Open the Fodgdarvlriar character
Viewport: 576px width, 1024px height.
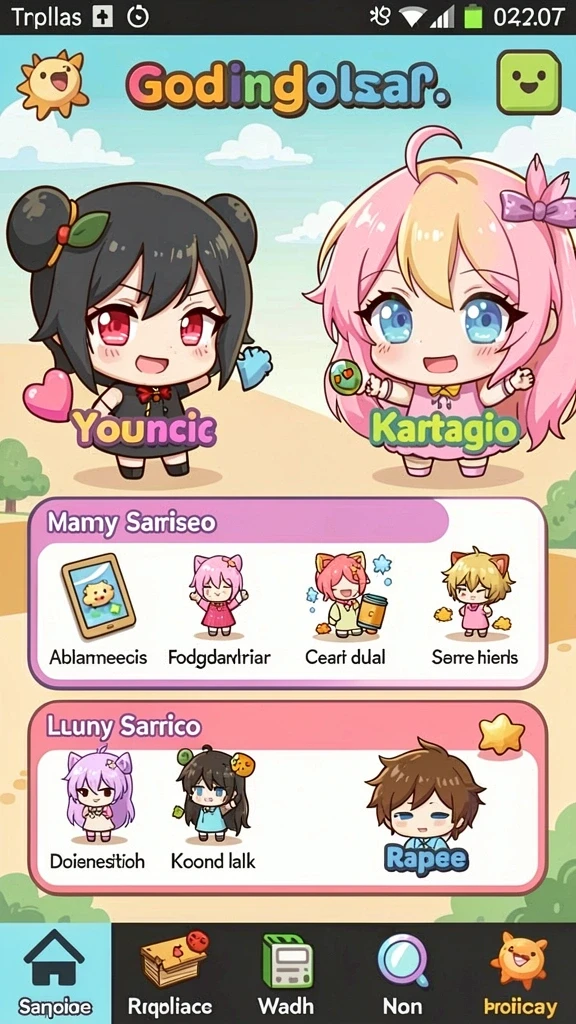tap(219, 609)
